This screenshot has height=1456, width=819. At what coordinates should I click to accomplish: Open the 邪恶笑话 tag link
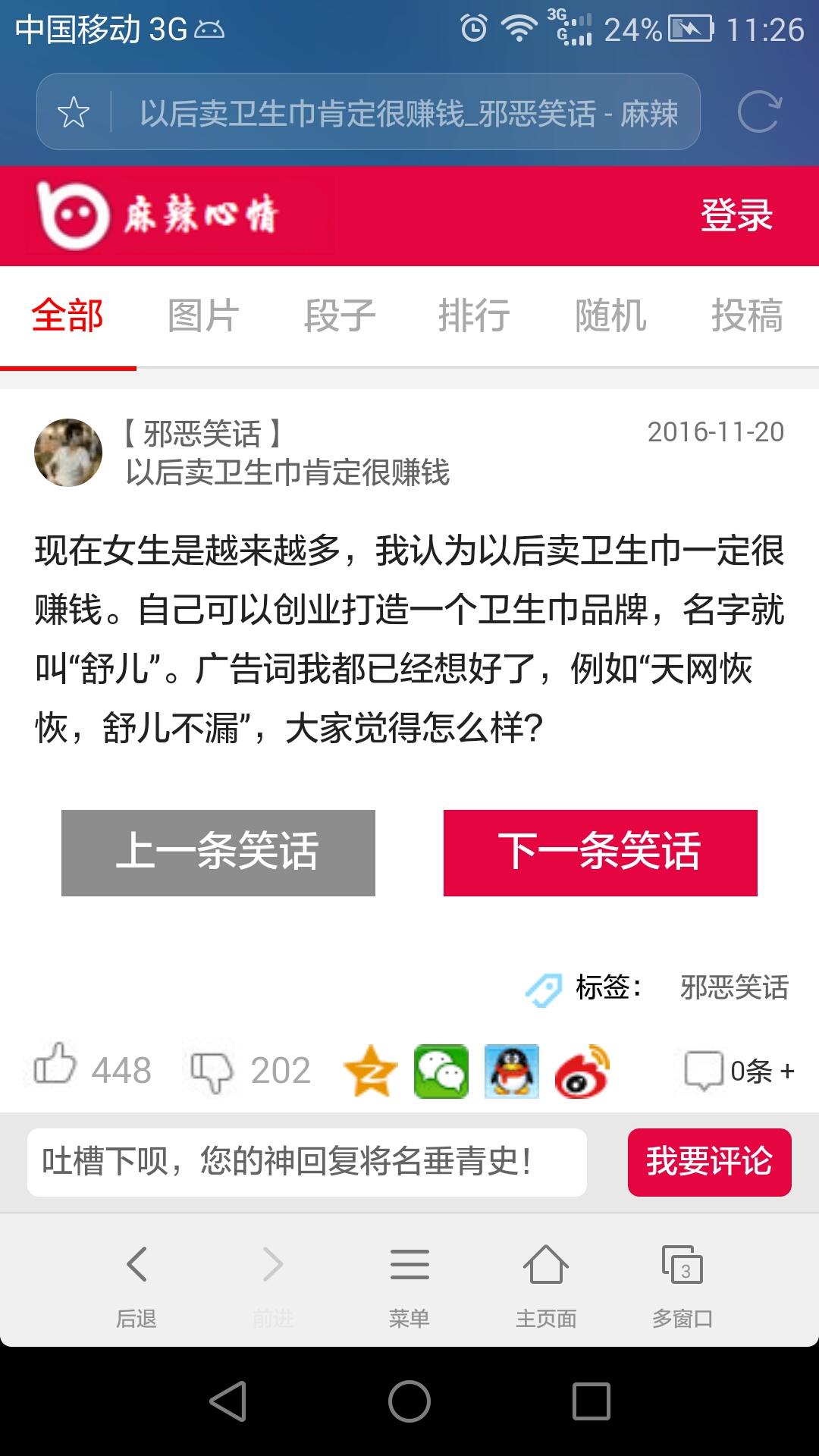(x=734, y=987)
